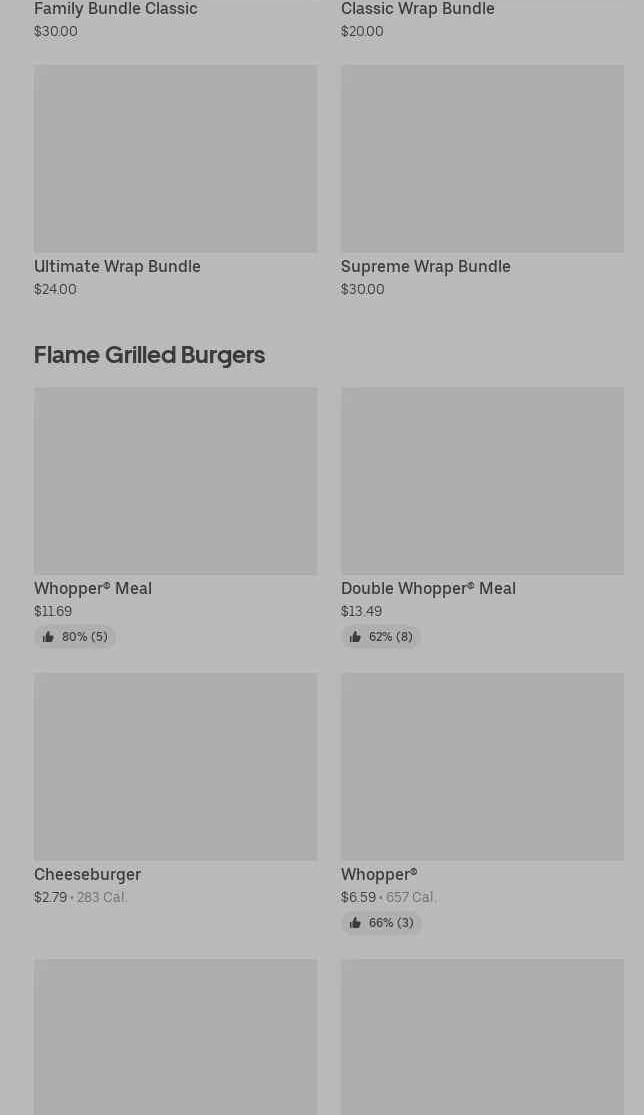Select the Ultimate Wrap Bundle card

175,160
